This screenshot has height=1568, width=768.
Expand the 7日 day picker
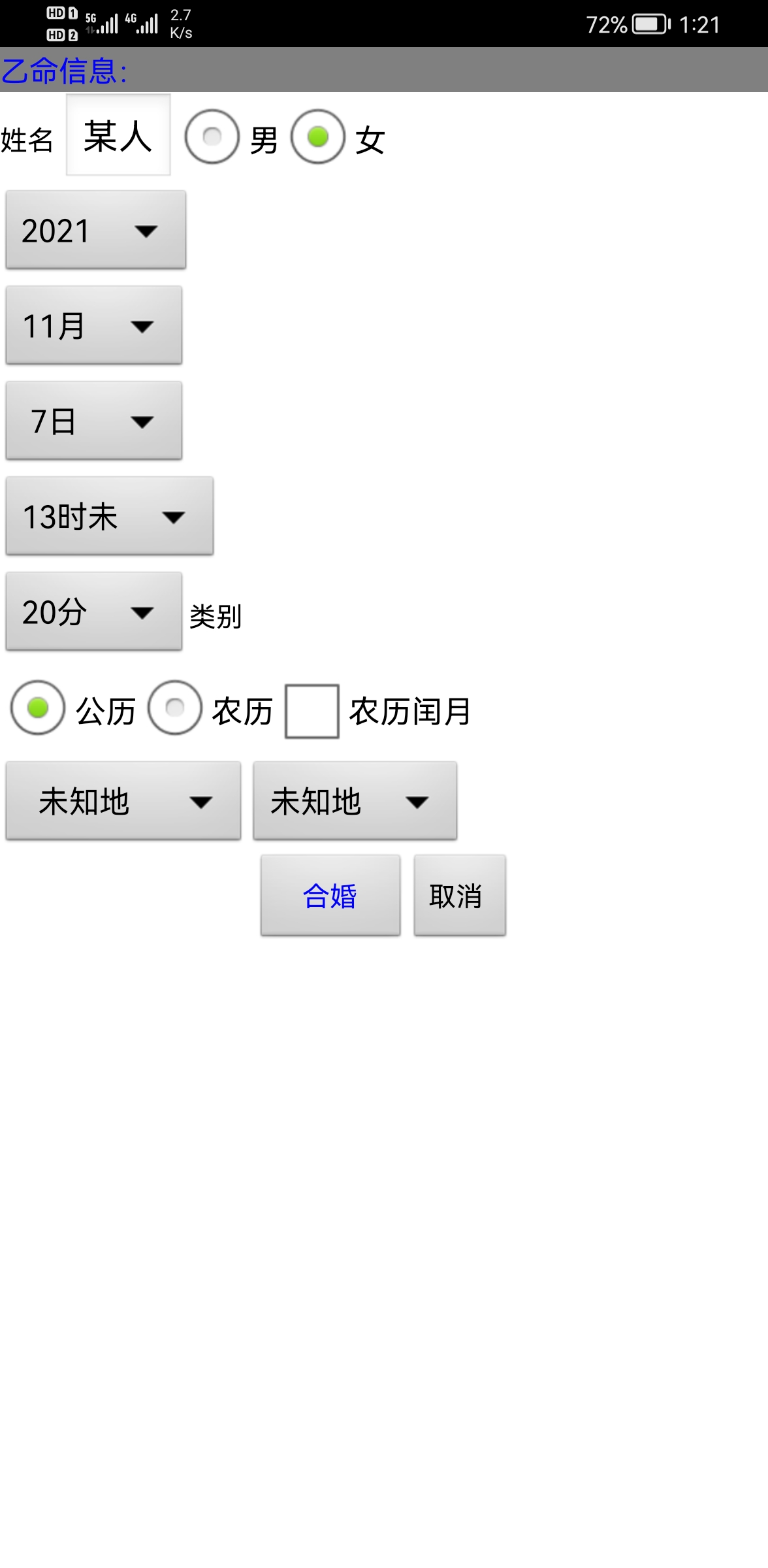coord(94,421)
